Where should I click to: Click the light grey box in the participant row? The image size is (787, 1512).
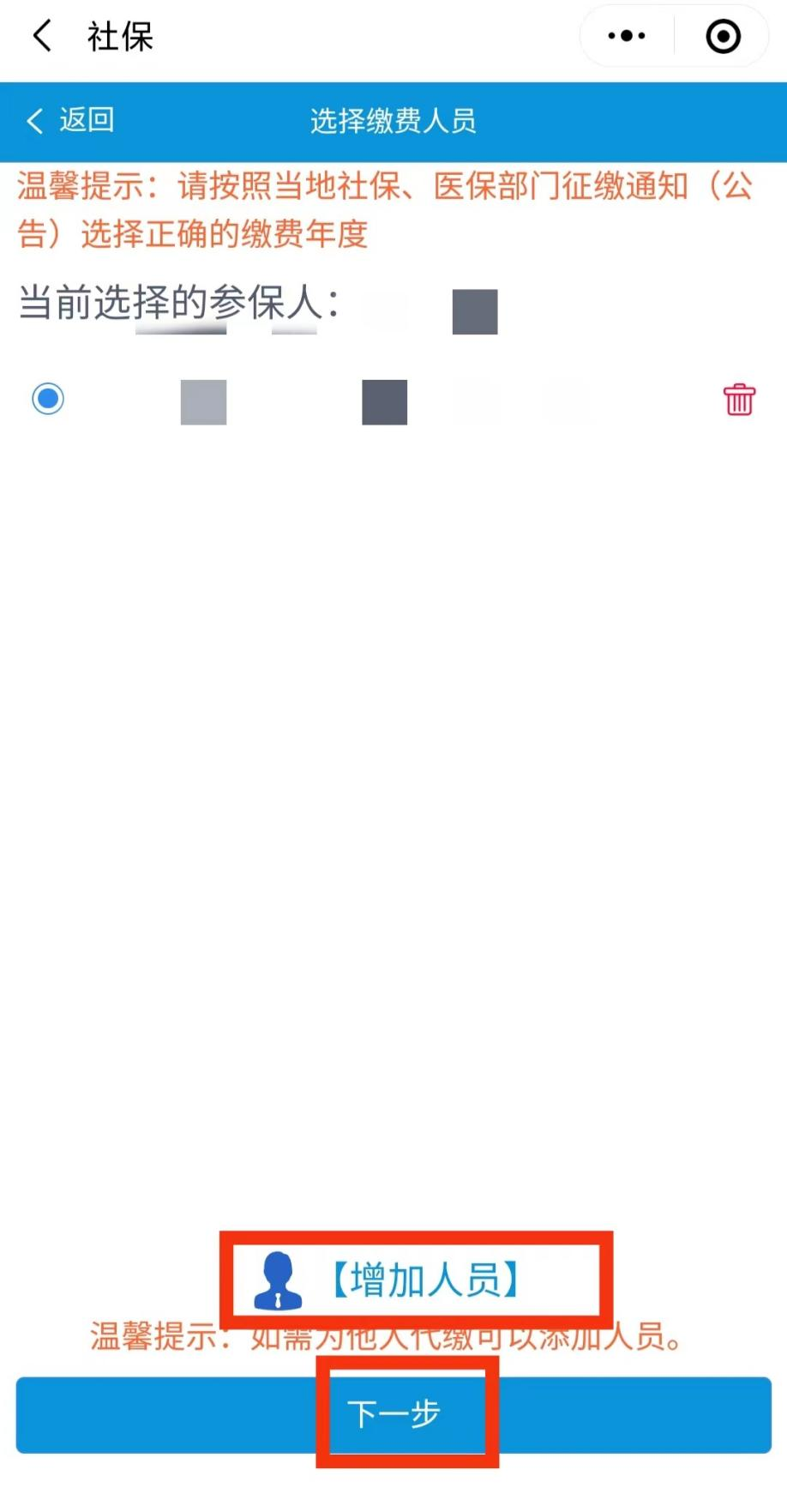coord(202,401)
